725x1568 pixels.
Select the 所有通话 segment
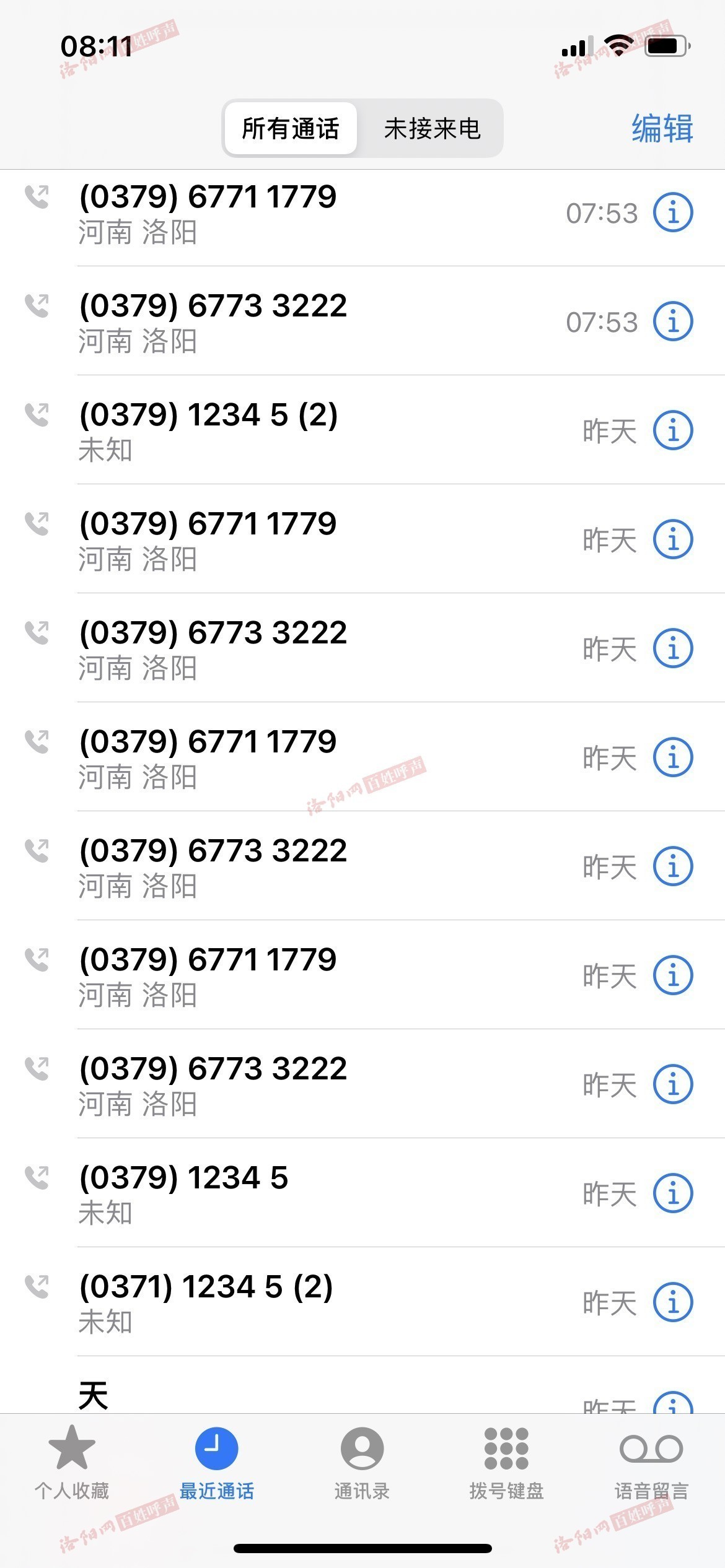pos(291,129)
